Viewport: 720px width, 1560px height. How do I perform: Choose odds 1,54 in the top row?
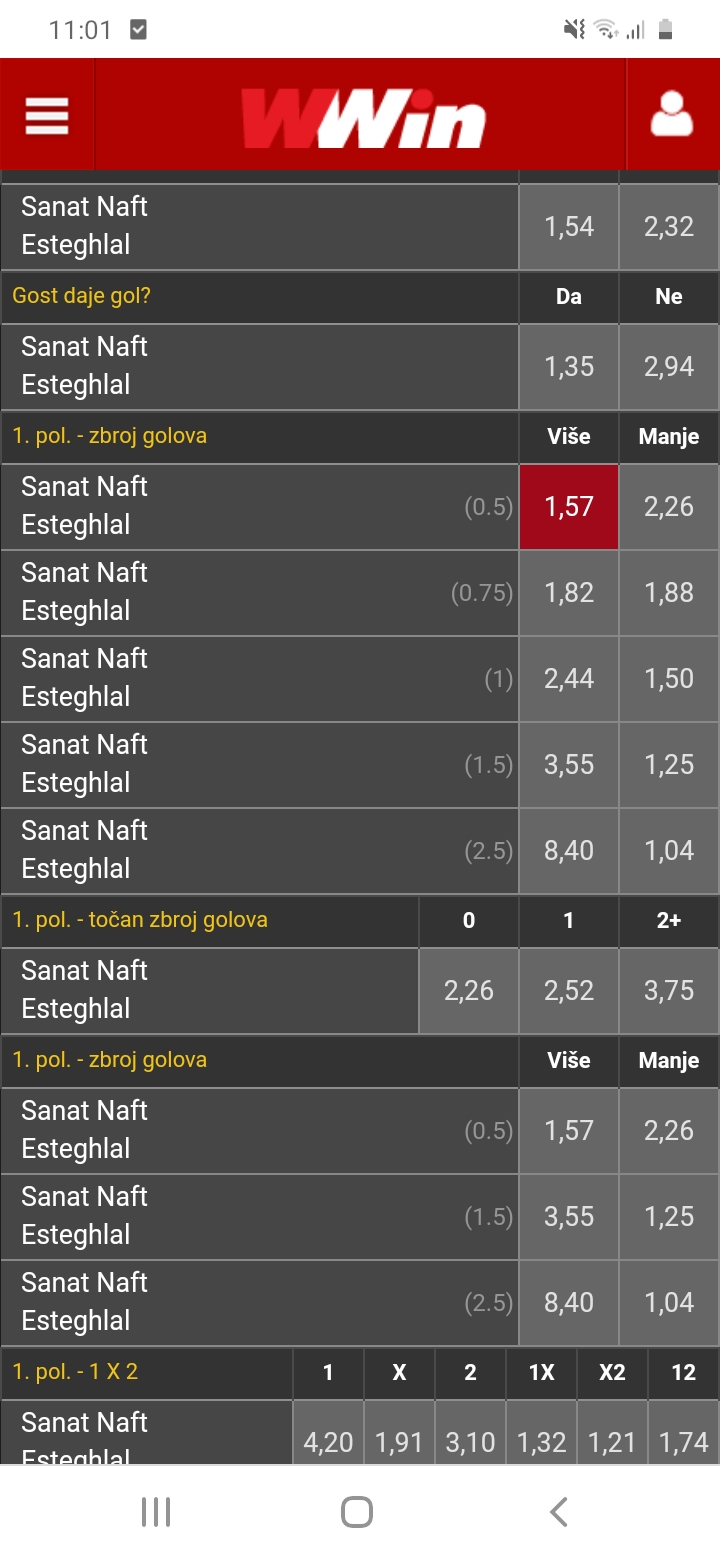click(569, 227)
